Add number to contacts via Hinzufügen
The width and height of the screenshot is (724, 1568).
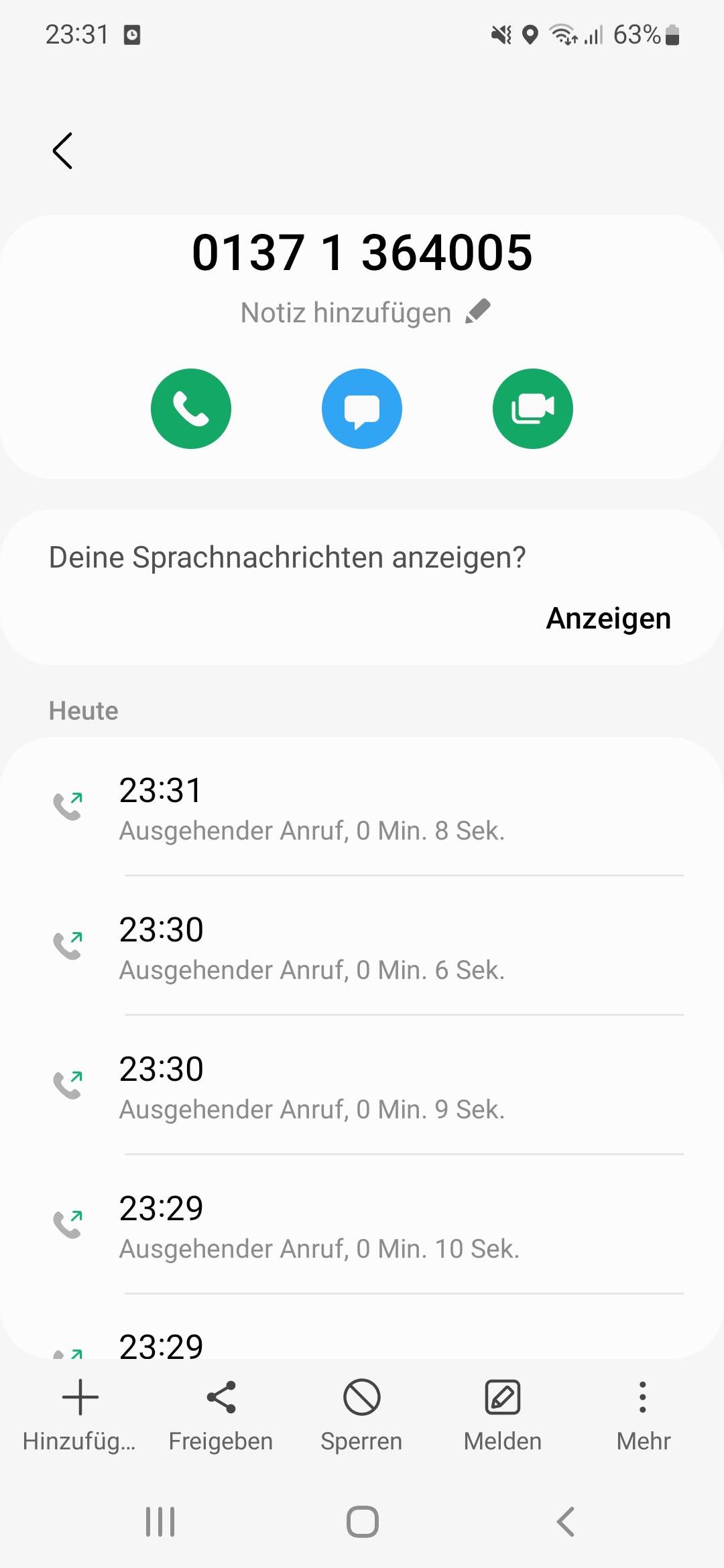(x=80, y=1412)
